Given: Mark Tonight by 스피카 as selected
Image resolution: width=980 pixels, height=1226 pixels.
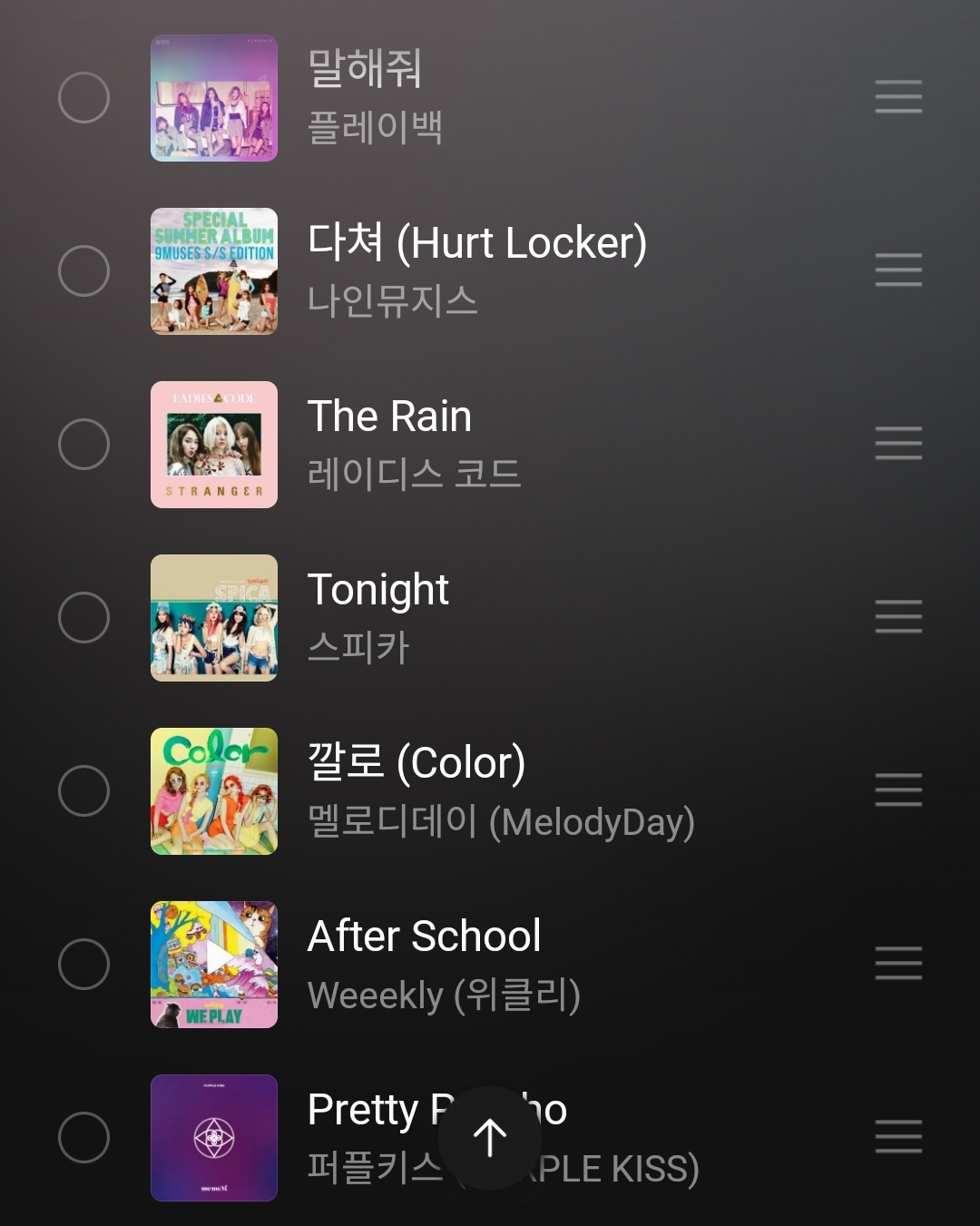Looking at the screenshot, I should click(x=83, y=617).
